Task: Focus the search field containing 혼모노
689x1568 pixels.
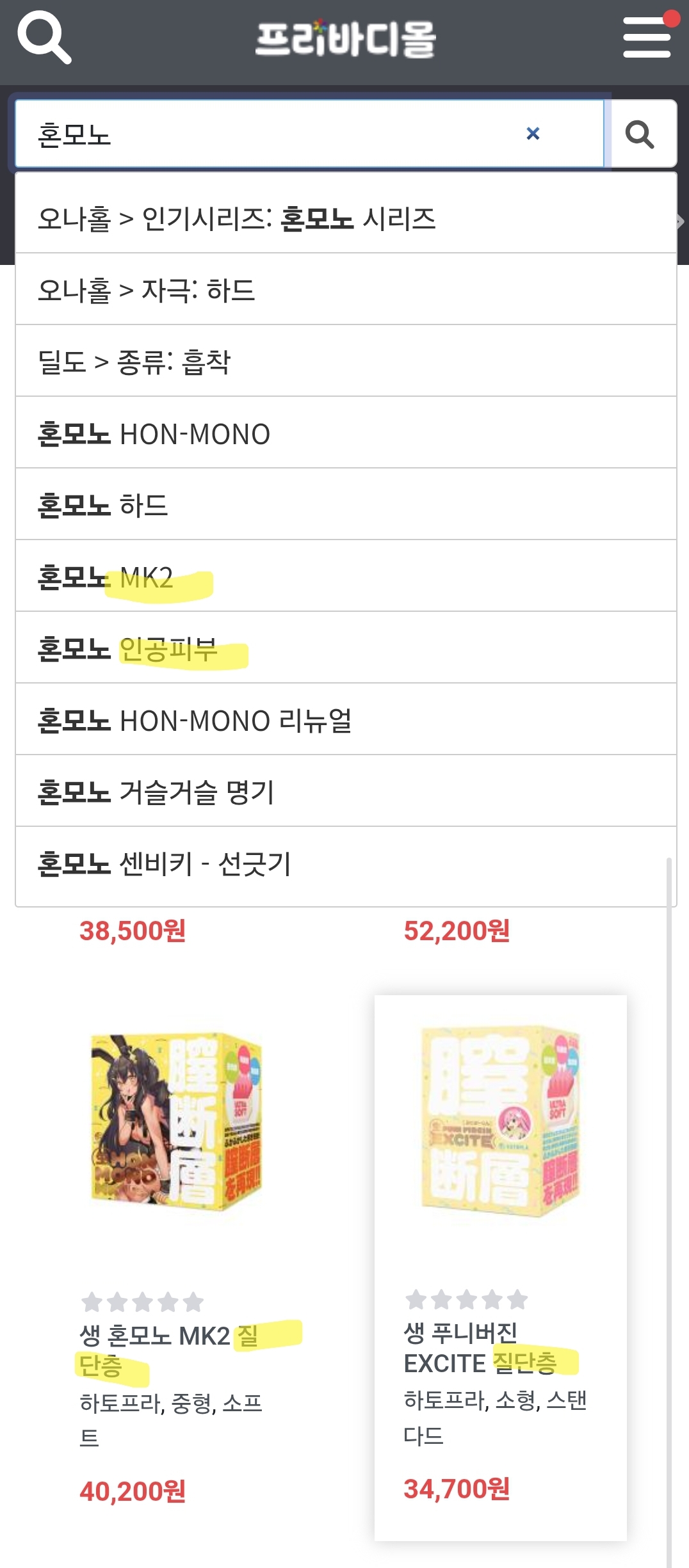Action: click(269, 134)
